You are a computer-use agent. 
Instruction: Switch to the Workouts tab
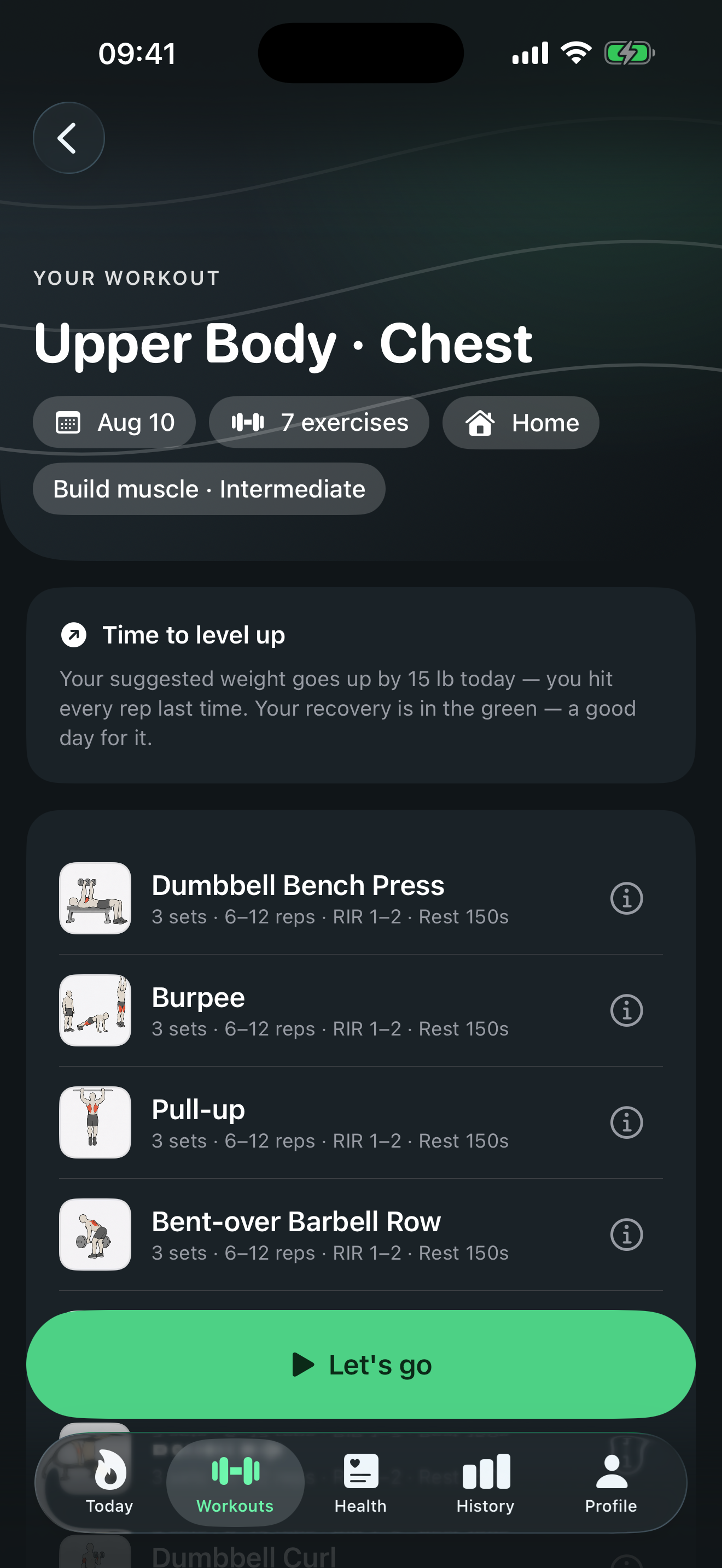pos(235,1483)
